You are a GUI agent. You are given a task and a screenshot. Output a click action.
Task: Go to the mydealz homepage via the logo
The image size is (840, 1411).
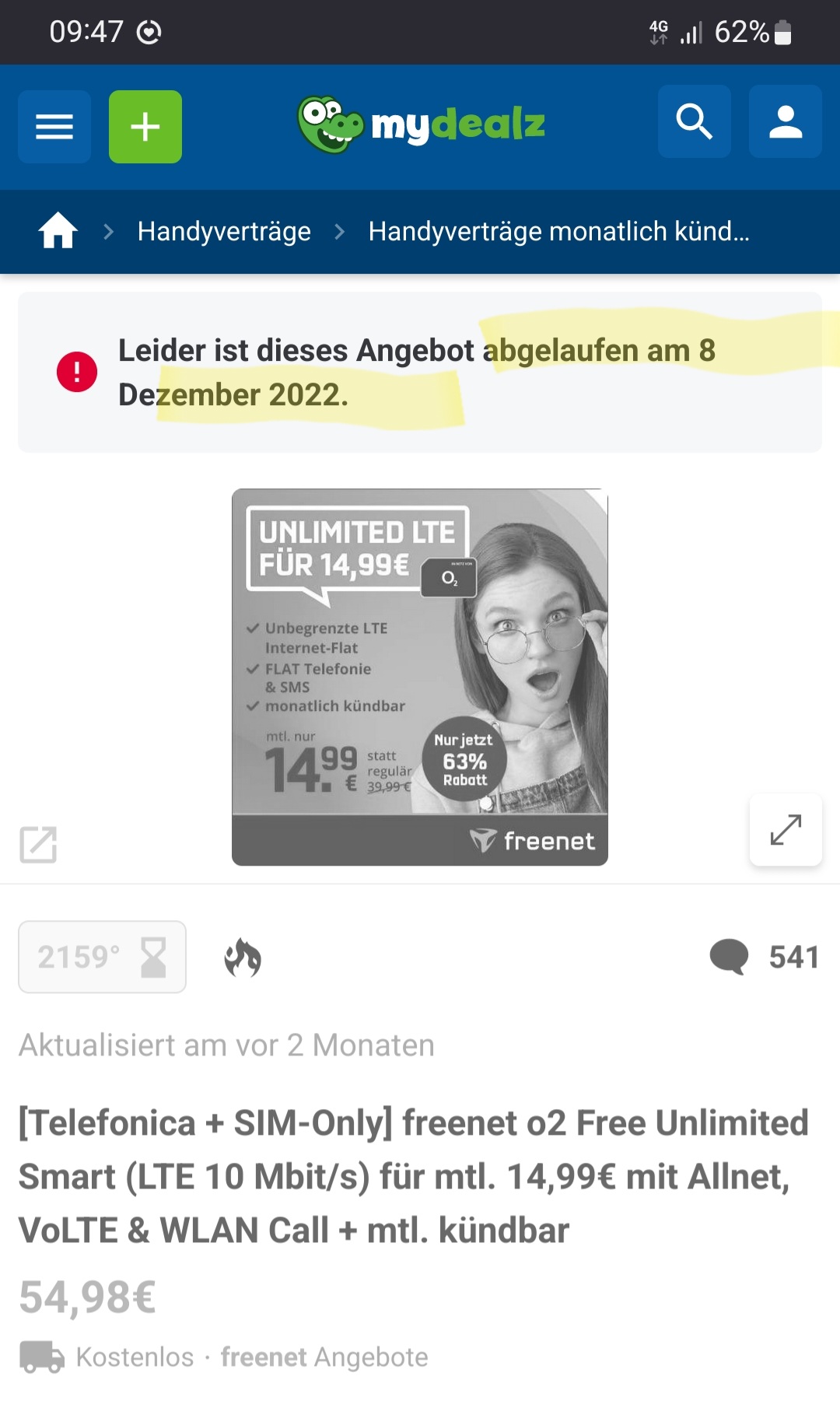coord(421,124)
